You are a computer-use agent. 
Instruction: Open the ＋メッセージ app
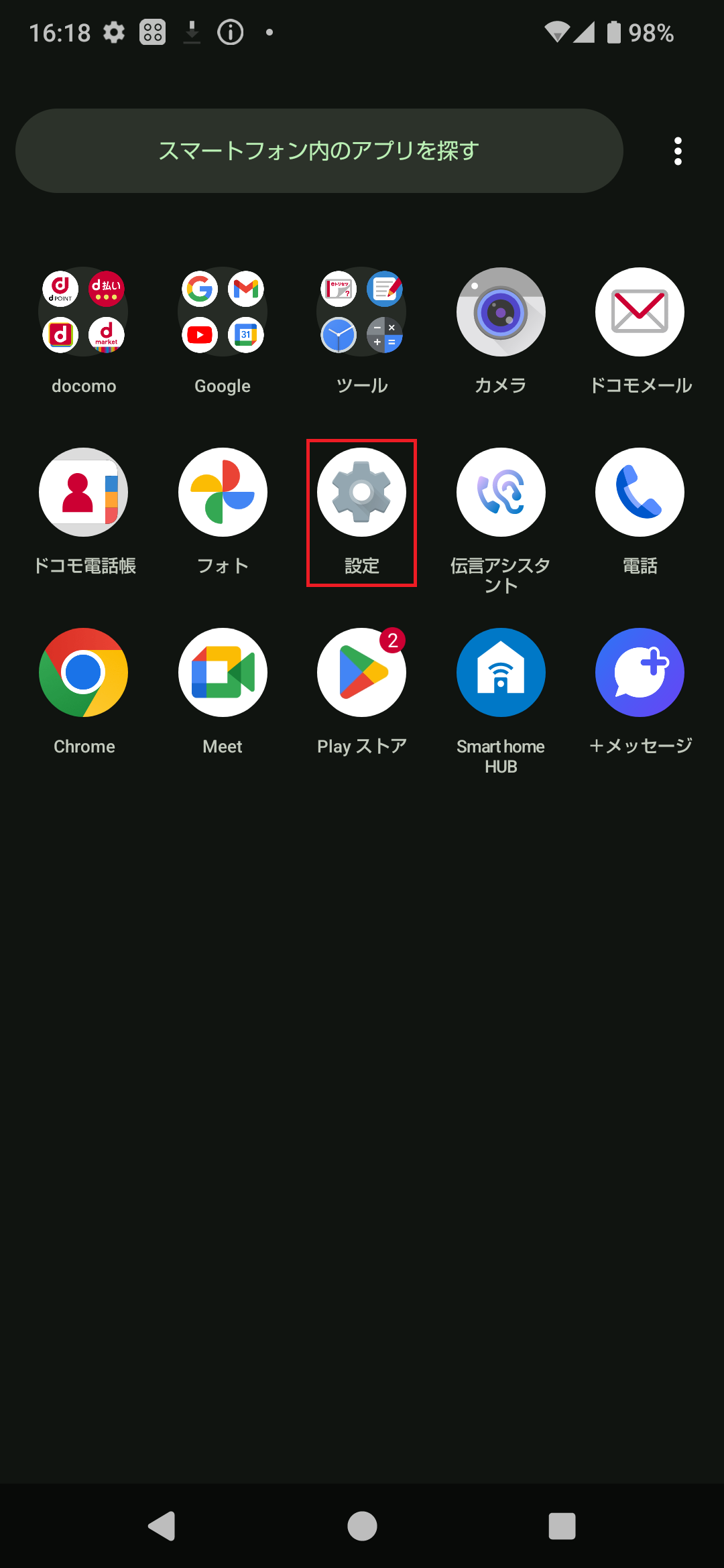coord(640,673)
